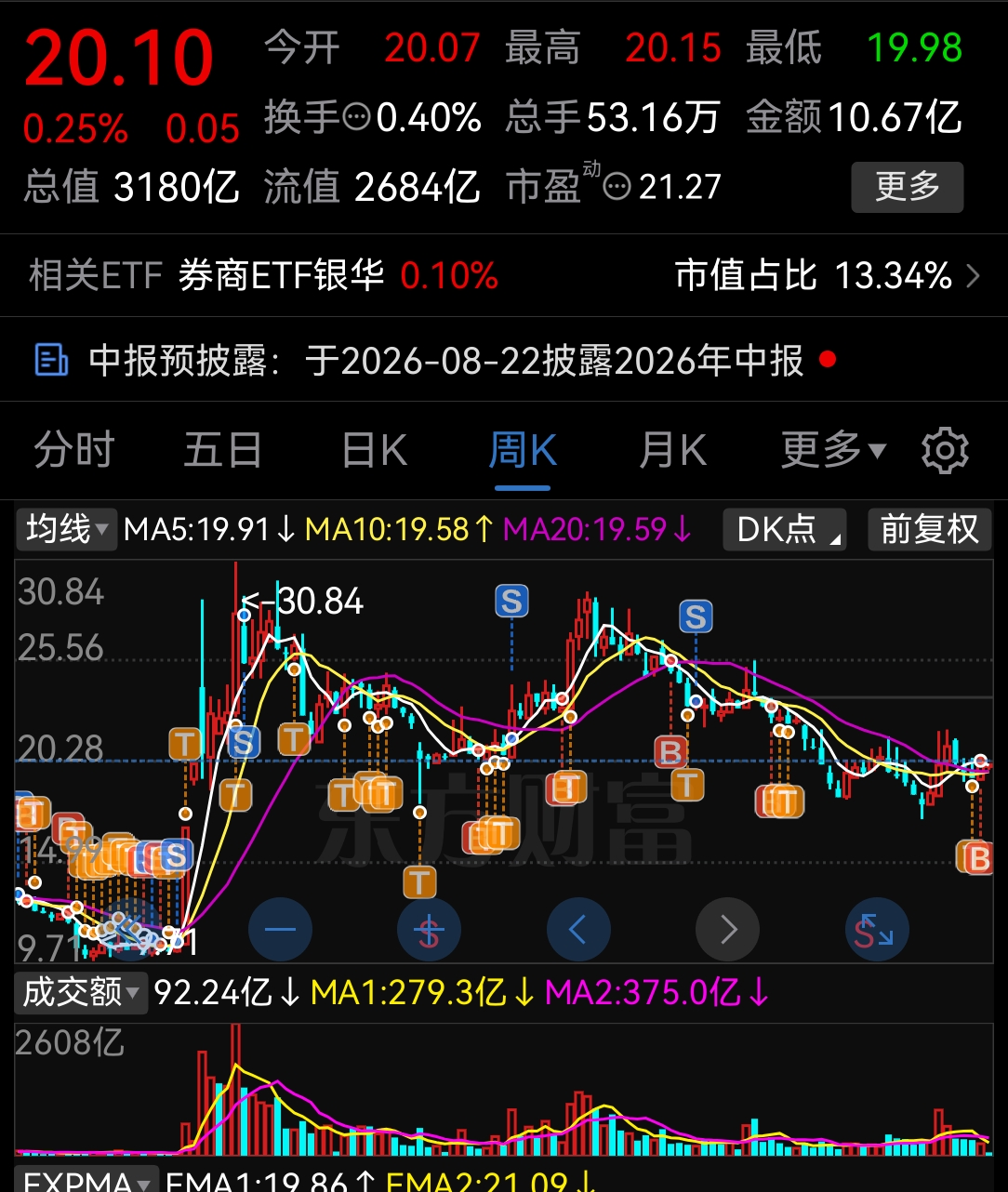The height and width of the screenshot is (1192, 1008).
Task: Toggle the crossed-out S trade markers button
Action: click(x=429, y=929)
